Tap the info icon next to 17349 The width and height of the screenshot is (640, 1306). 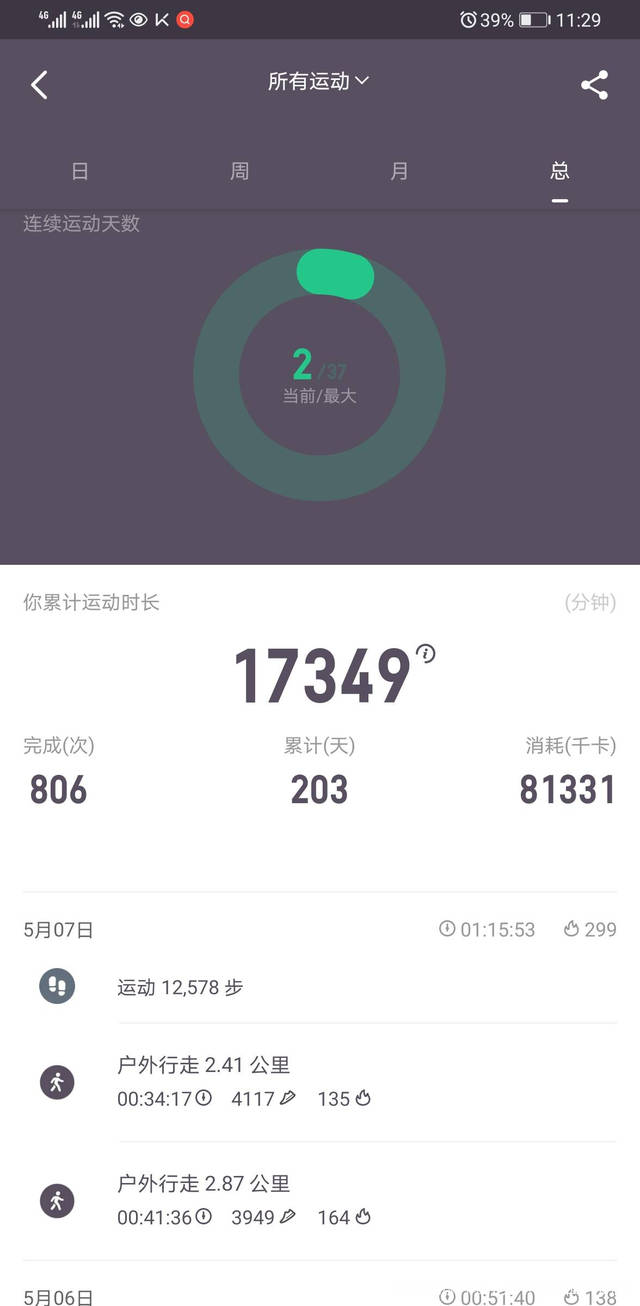(x=427, y=654)
